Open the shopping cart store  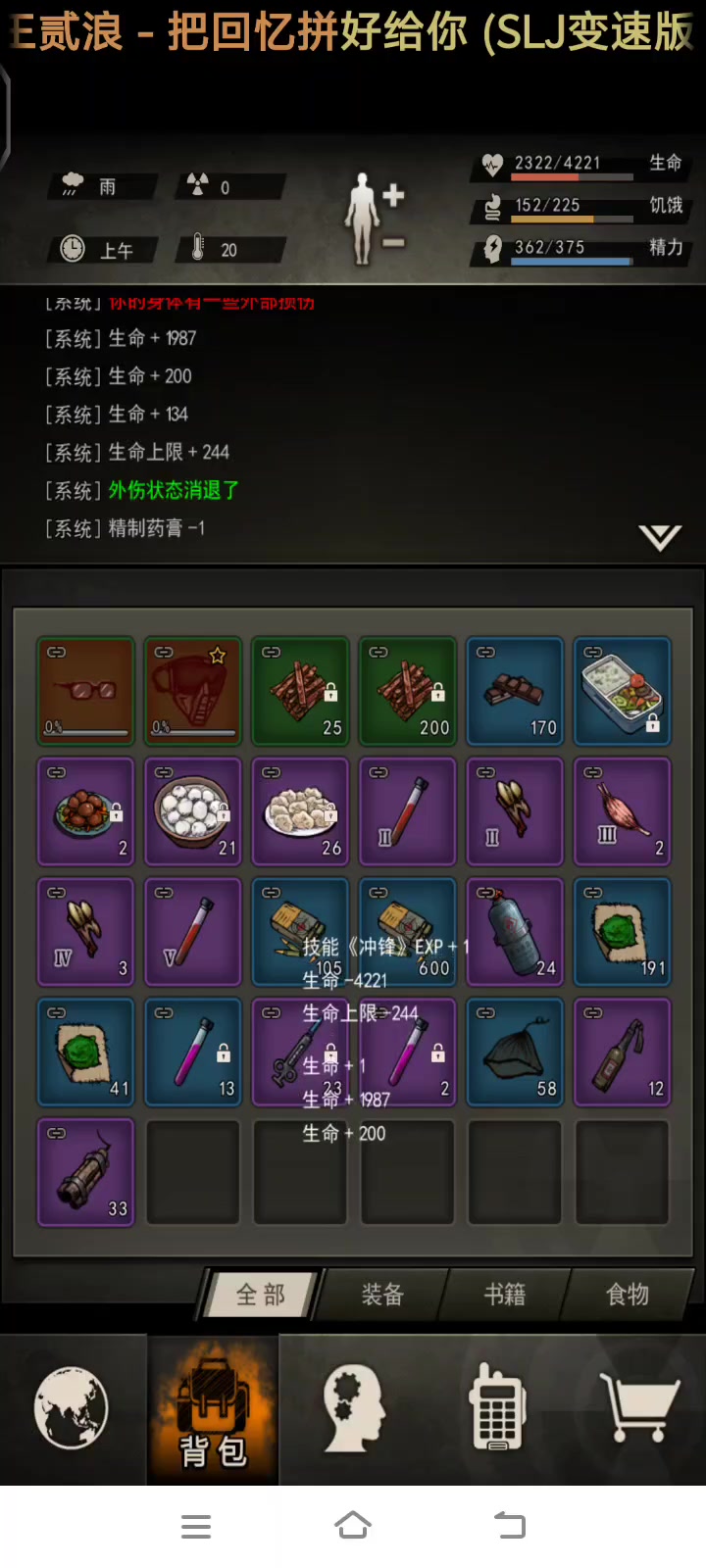pyautogui.click(x=638, y=1408)
